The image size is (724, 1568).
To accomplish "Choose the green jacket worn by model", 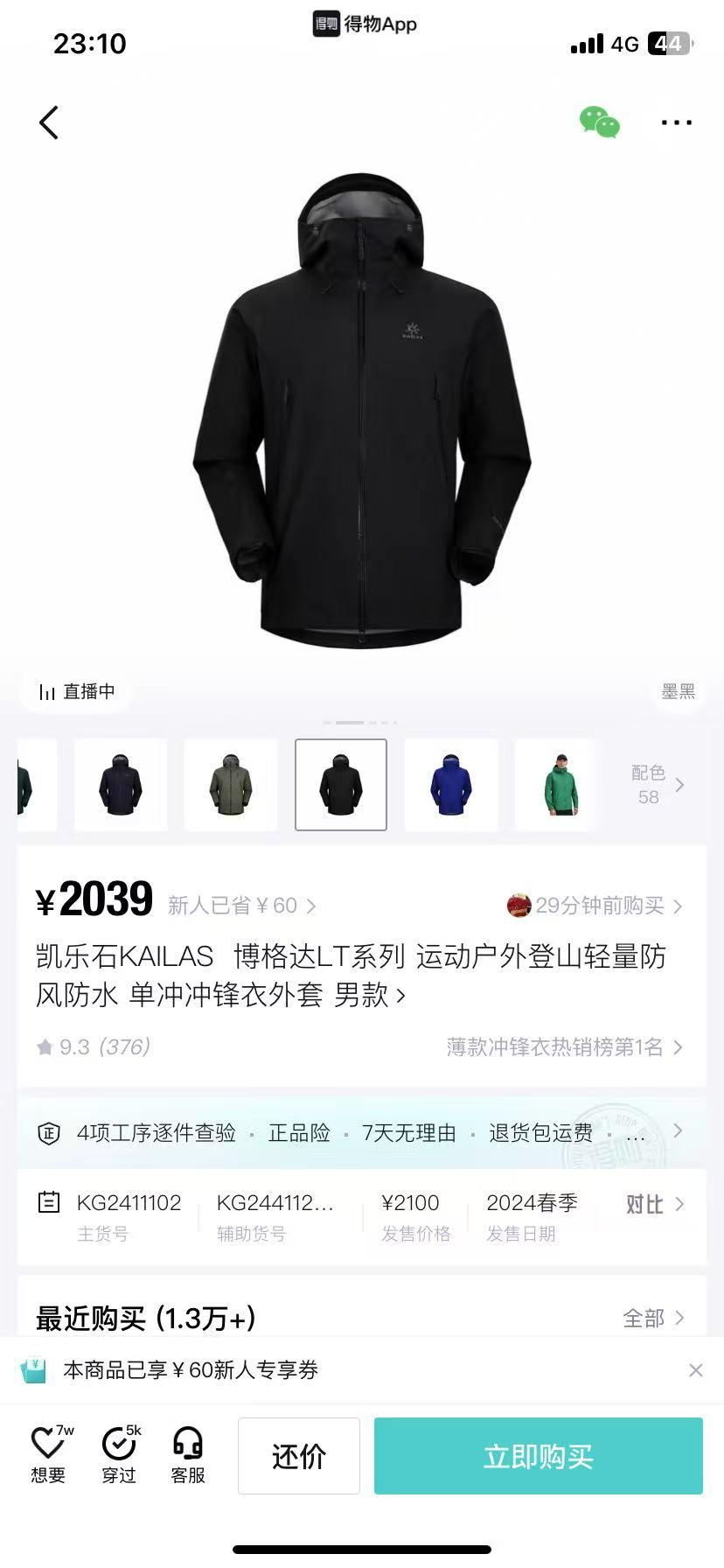I will point(556,784).
